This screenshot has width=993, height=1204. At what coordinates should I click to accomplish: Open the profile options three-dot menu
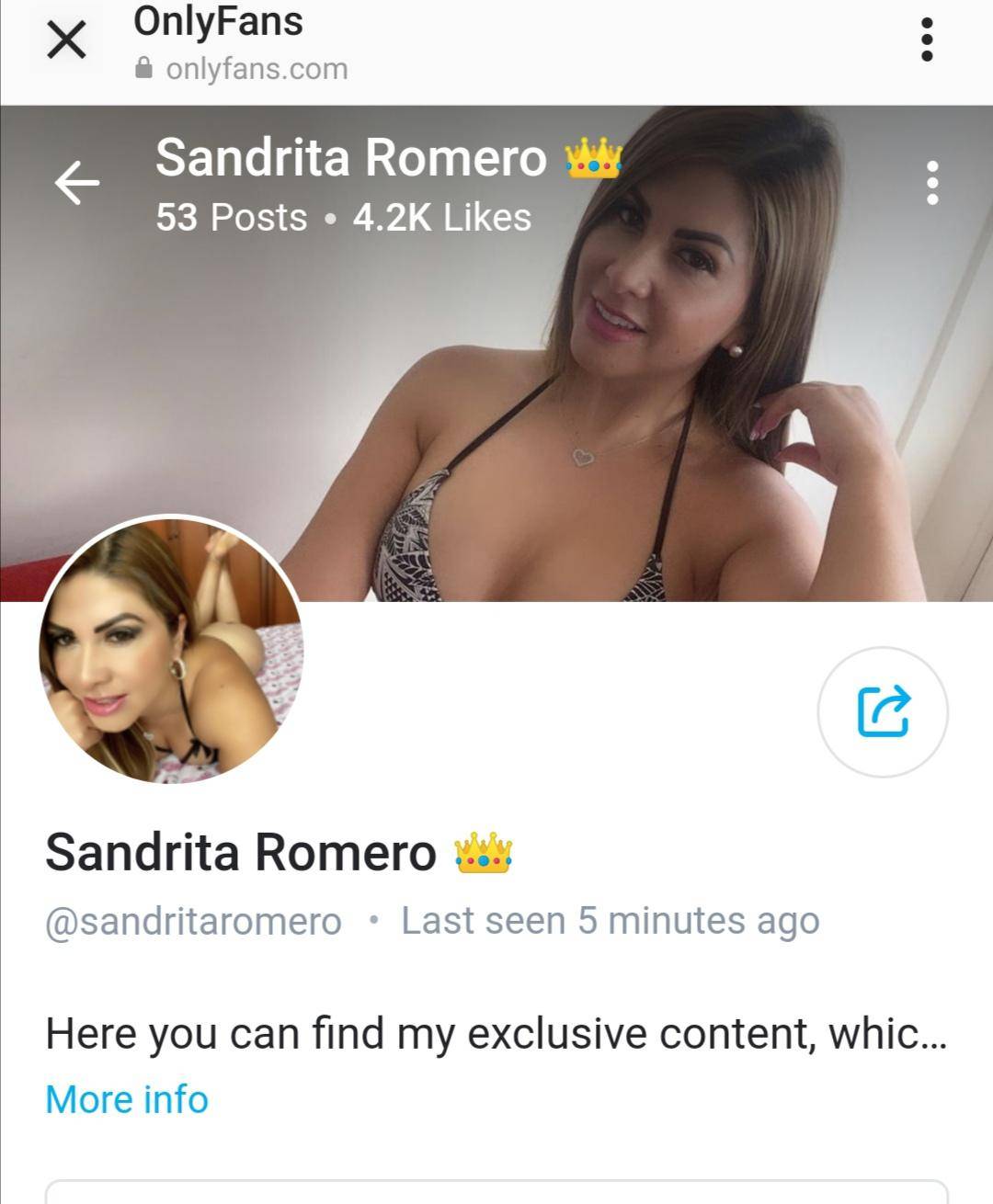click(x=932, y=183)
